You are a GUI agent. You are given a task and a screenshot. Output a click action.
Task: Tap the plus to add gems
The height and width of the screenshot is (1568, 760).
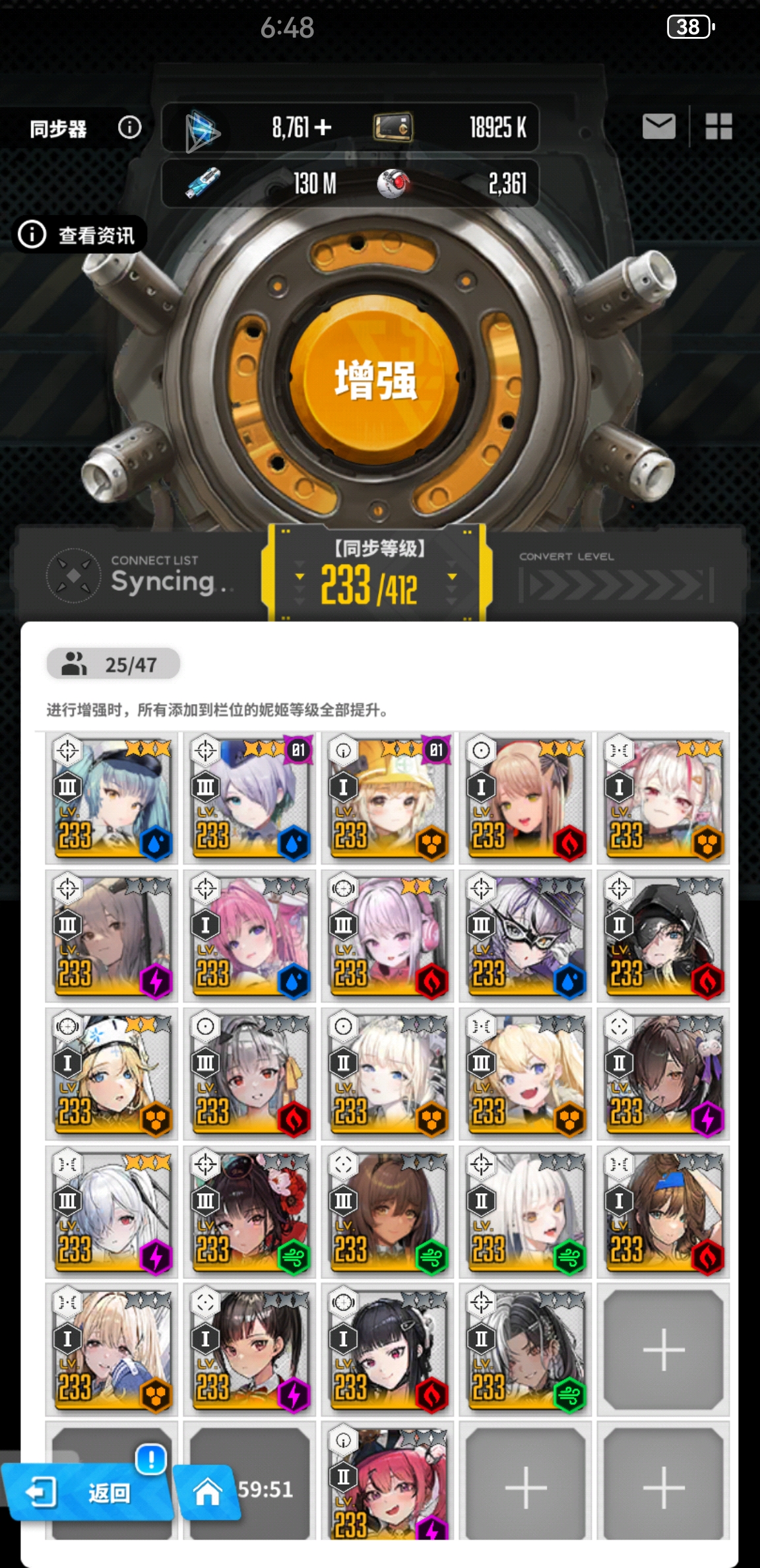(x=323, y=127)
